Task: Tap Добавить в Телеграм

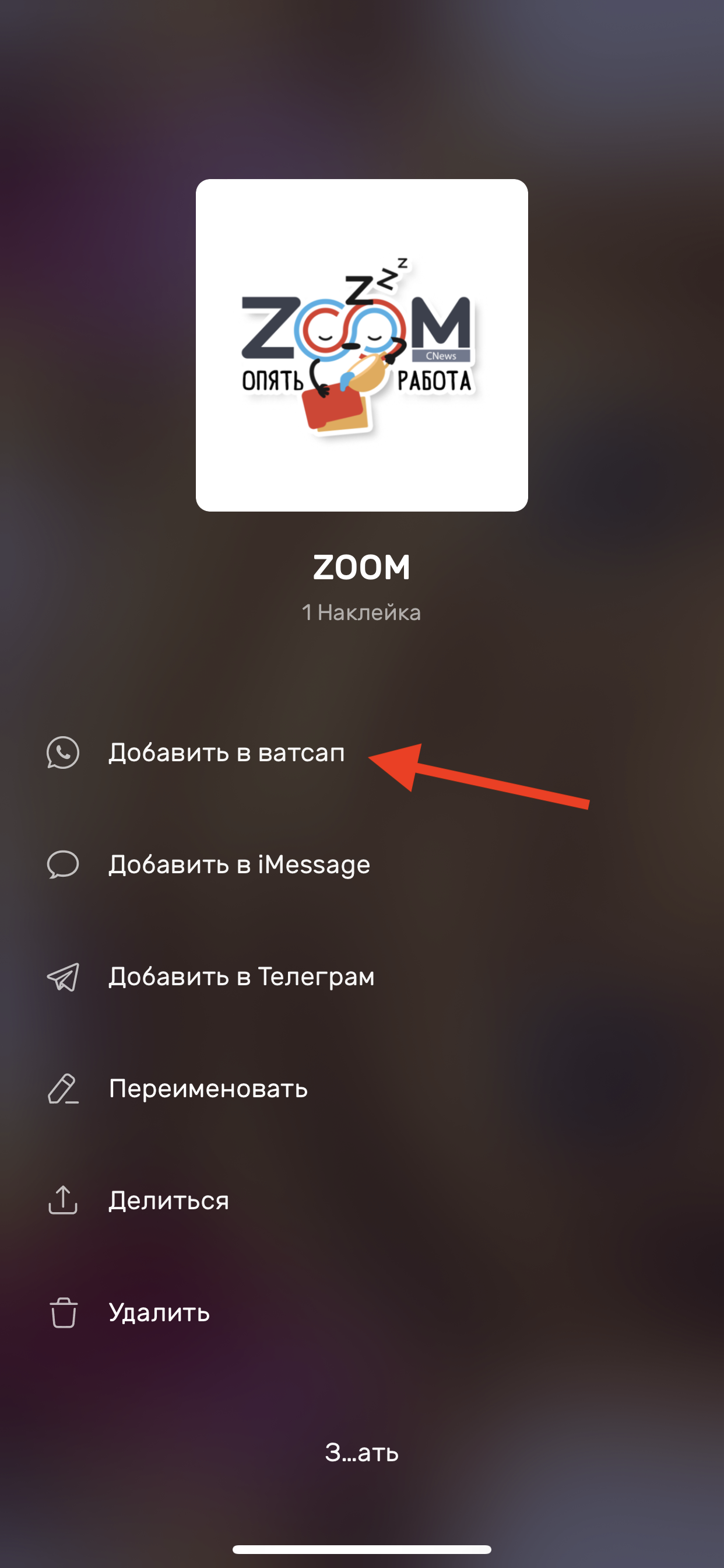Action: click(241, 977)
